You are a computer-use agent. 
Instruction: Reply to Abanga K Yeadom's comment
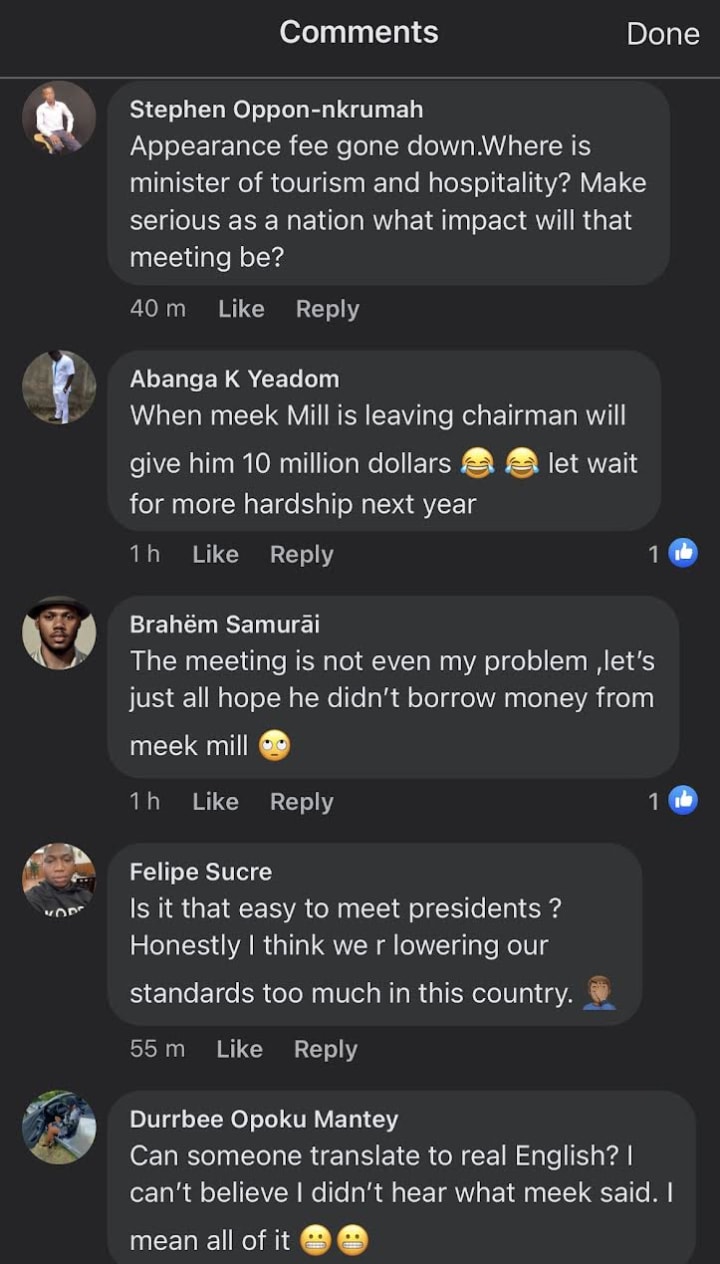301,554
